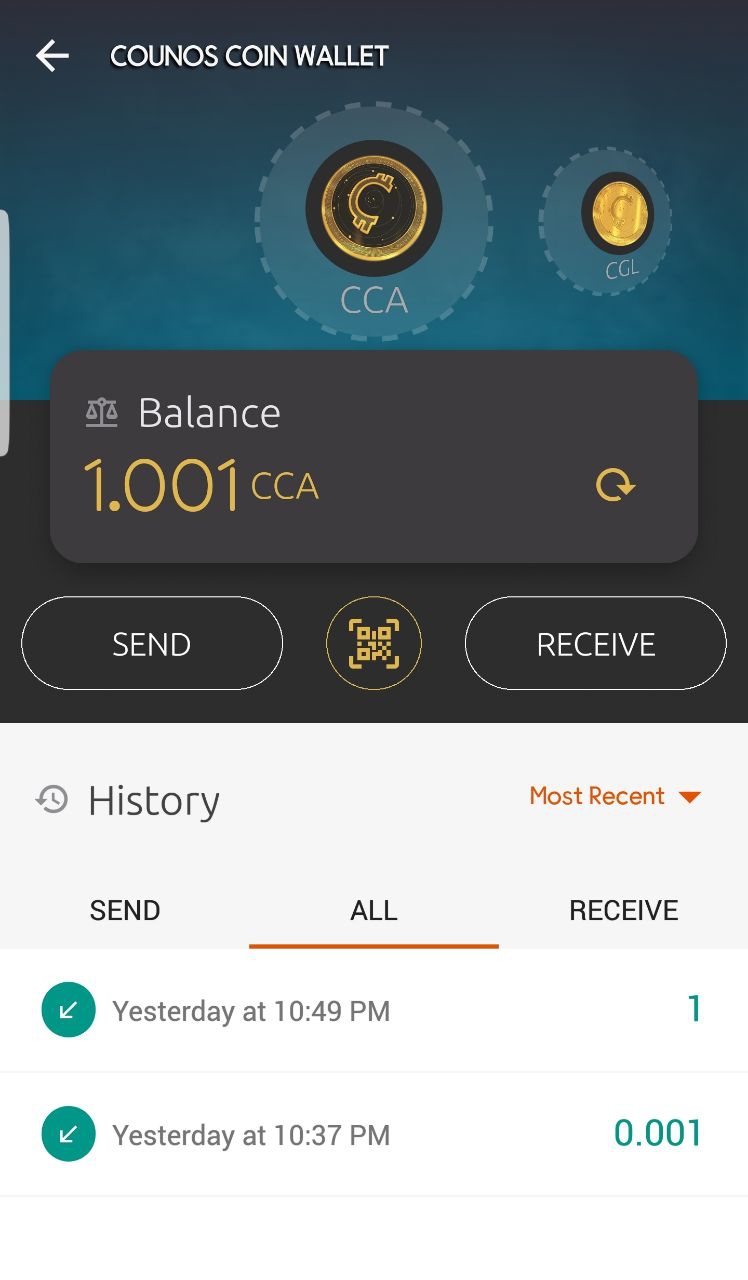The image size is (748, 1280).
Task: Switch to the RECEIVE history tab
Action: click(623, 910)
